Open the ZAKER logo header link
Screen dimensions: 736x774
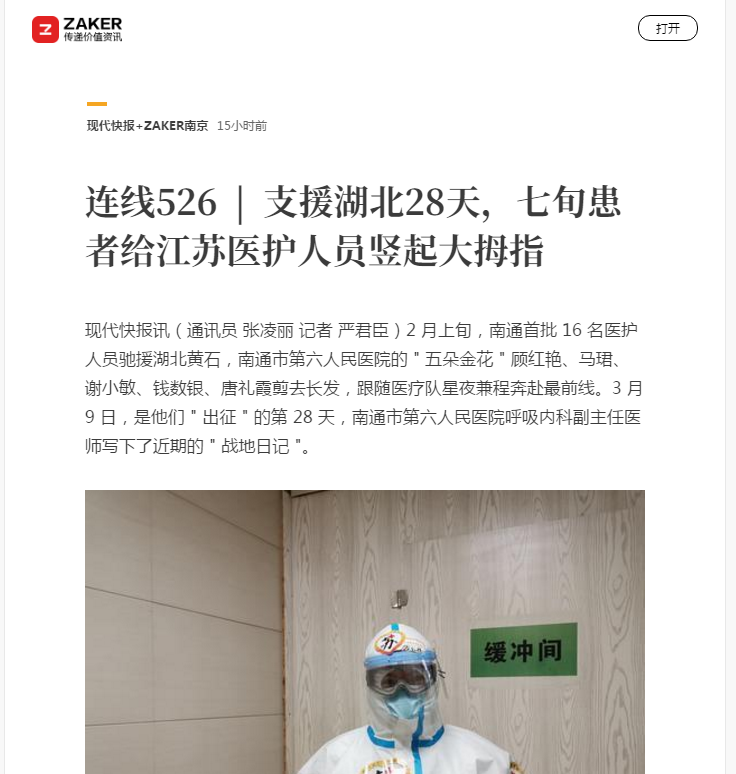(77, 29)
